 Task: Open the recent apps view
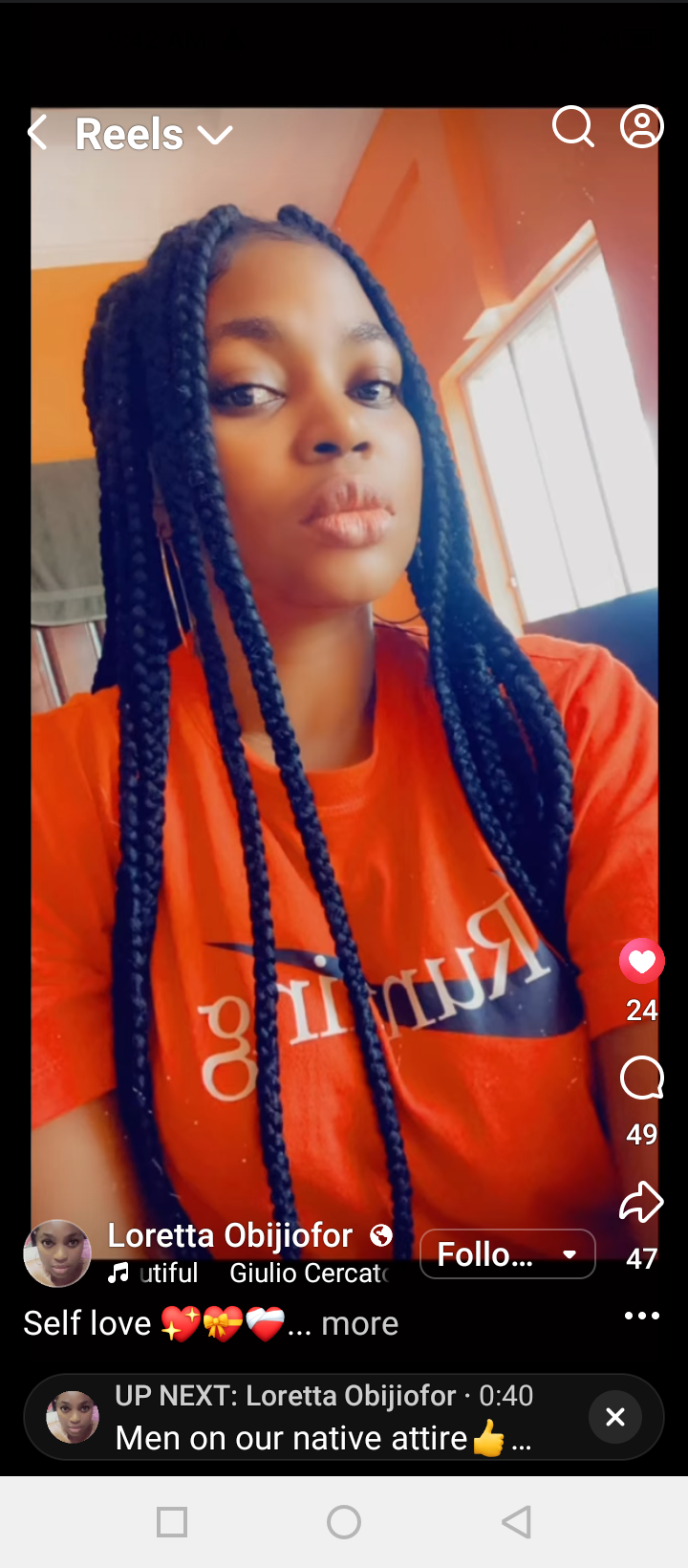(x=172, y=1522)
